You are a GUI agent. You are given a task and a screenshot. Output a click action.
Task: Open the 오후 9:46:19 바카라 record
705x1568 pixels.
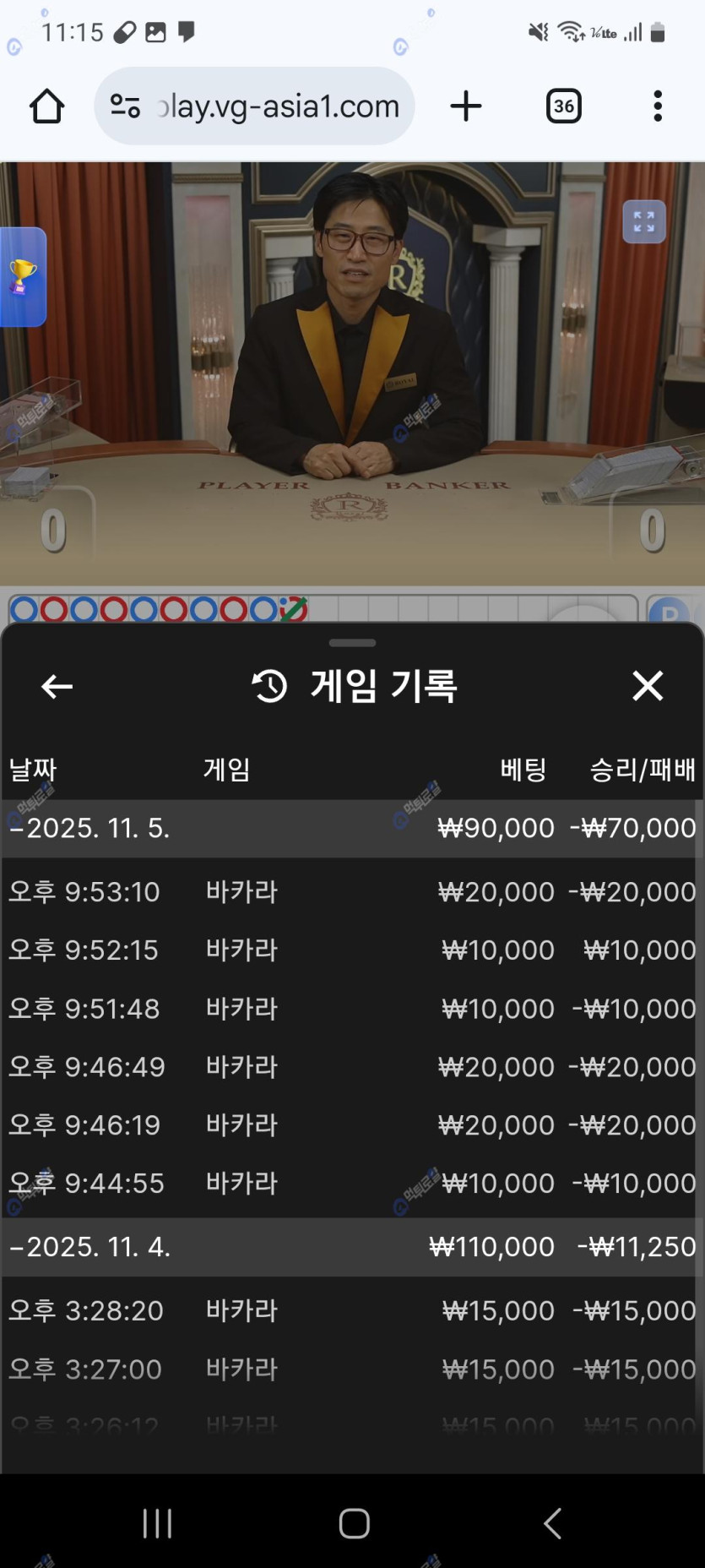pyautogui.click(x=351, y=1125)
